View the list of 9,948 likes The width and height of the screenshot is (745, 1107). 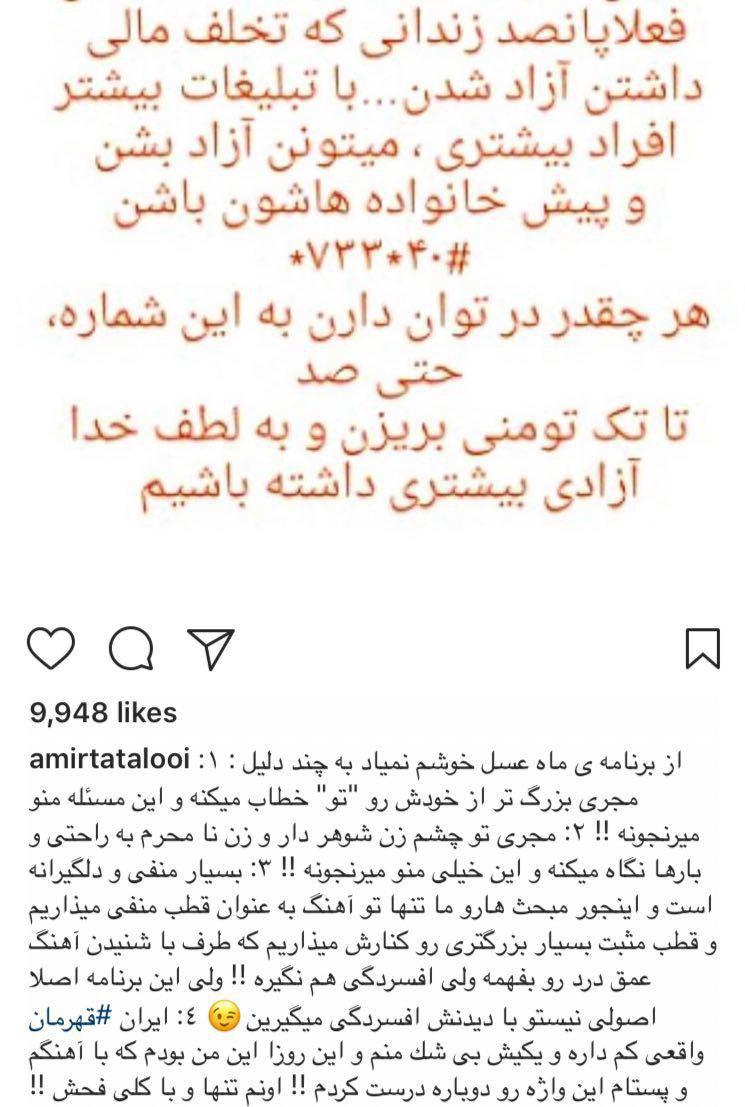coord(104,713)
